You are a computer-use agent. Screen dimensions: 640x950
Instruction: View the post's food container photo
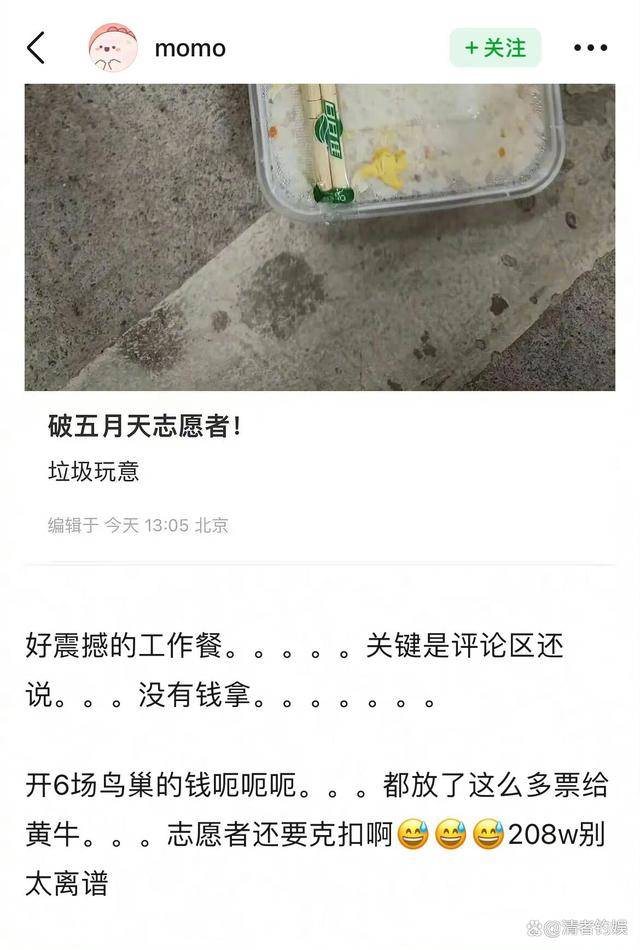coord(320,237)
